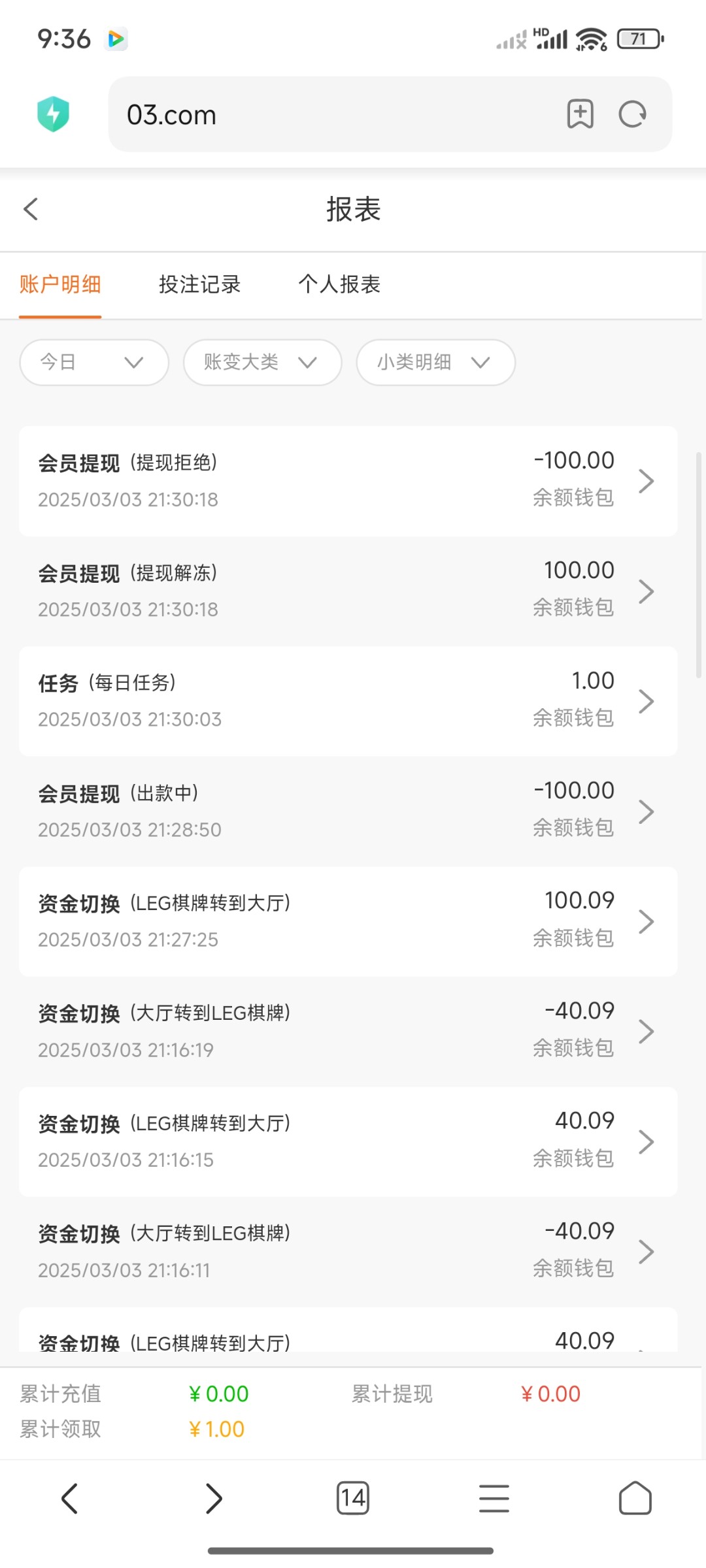View the 任务 (每日任务) 1.00 entry

click(348, 701)
